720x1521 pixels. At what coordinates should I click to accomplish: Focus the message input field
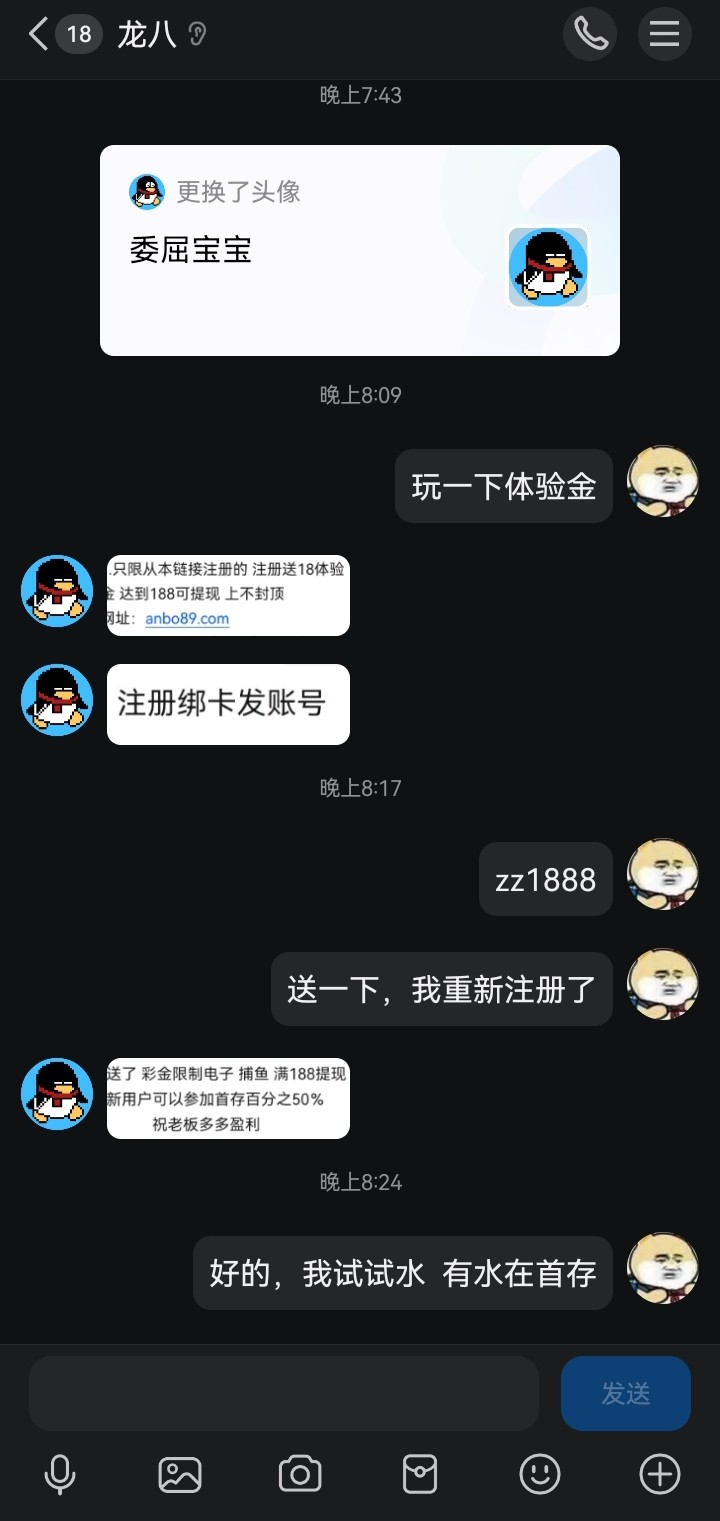[284, 1393]
